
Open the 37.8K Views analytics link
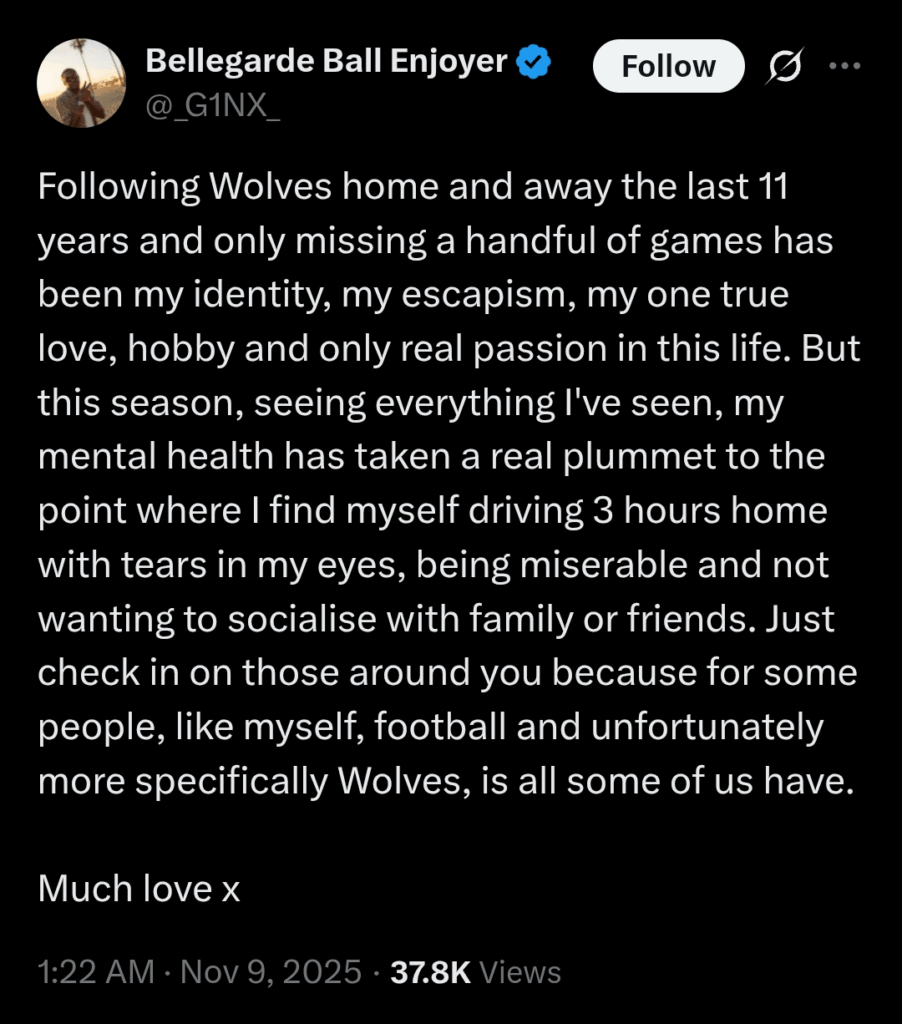coord(430,971)
